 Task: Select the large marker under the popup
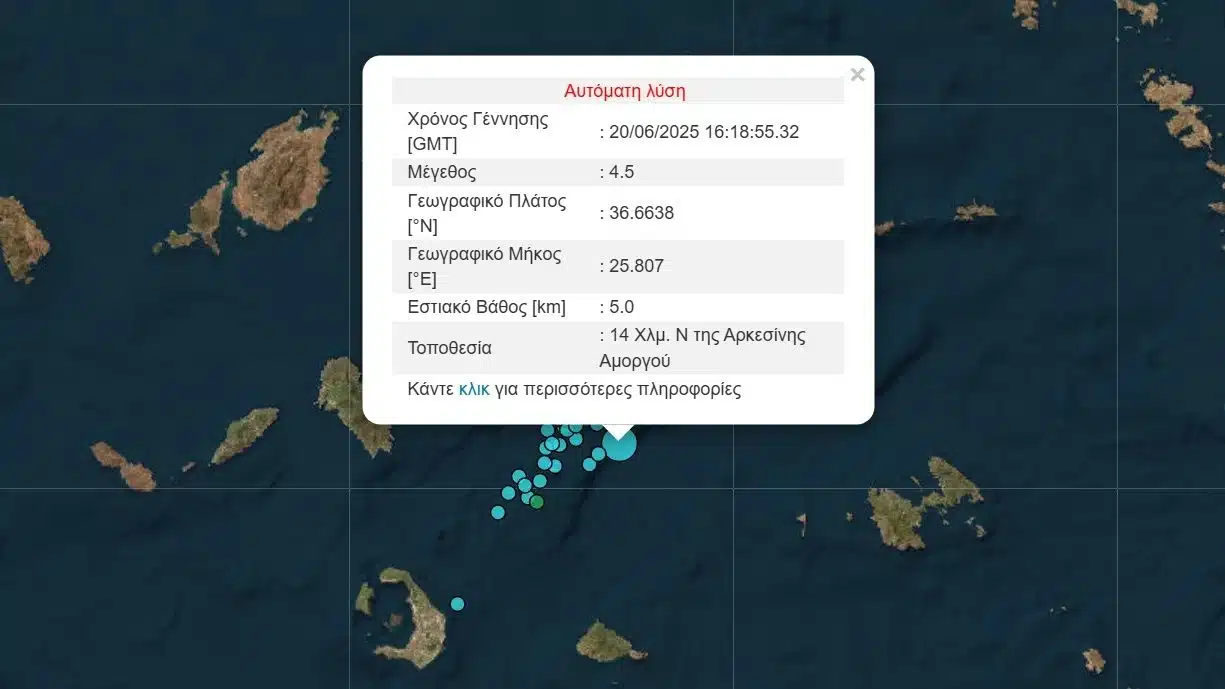point(620,446)
